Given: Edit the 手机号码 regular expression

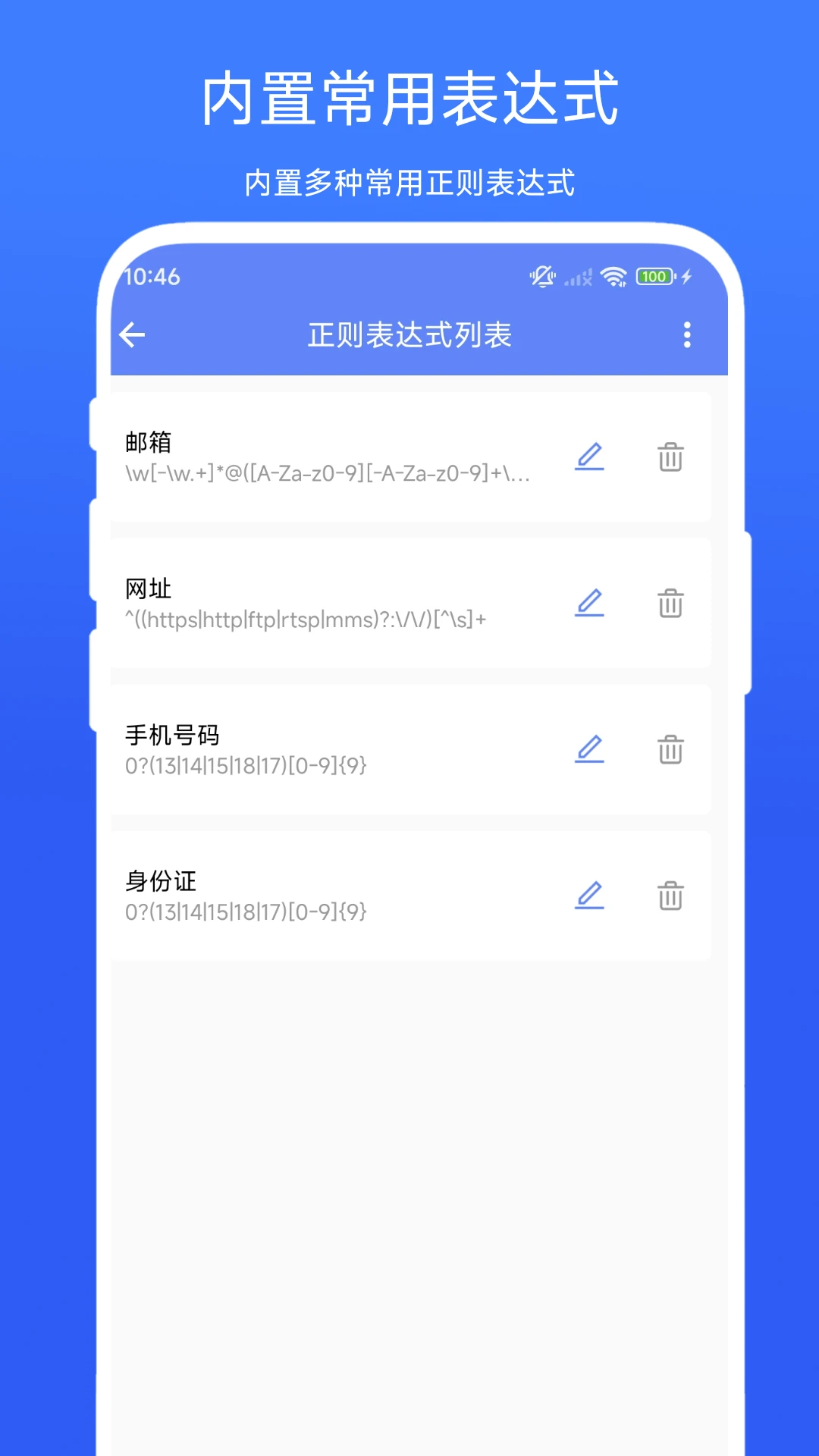Looking at the screenshot, I should coord(590,749).
